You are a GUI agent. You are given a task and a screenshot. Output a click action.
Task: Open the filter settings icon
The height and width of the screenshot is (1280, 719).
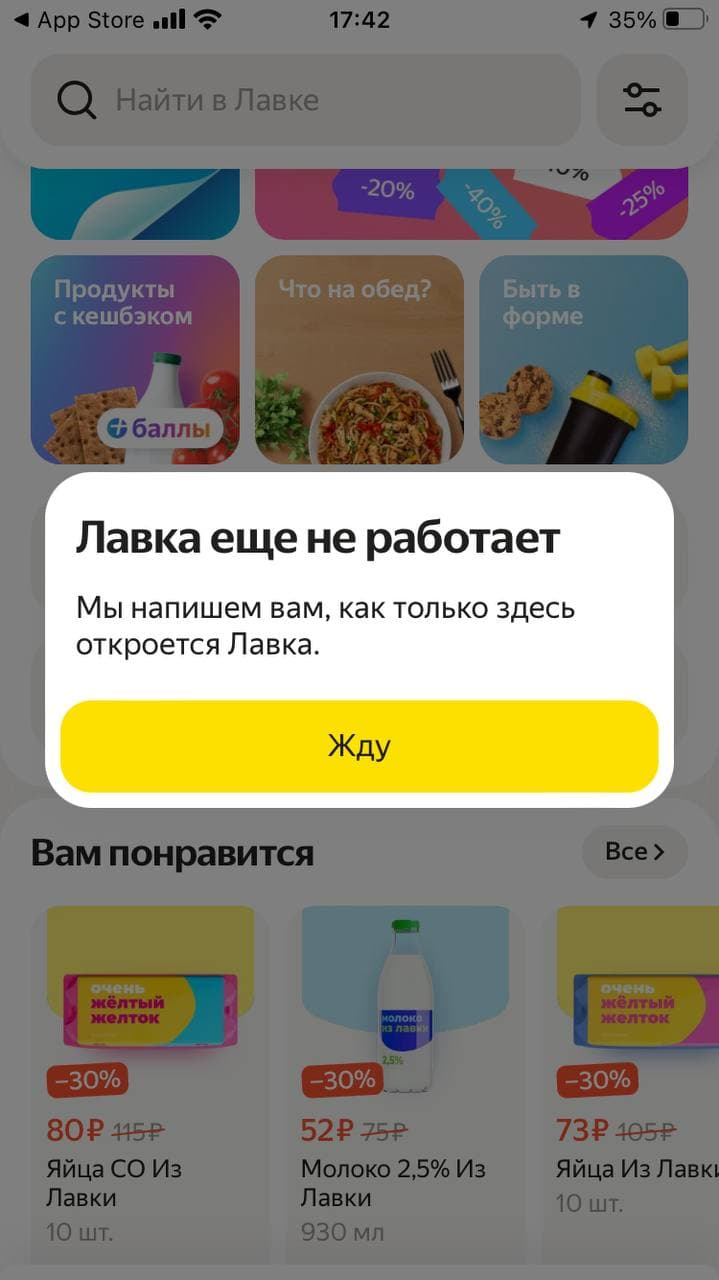click(642, 100)
